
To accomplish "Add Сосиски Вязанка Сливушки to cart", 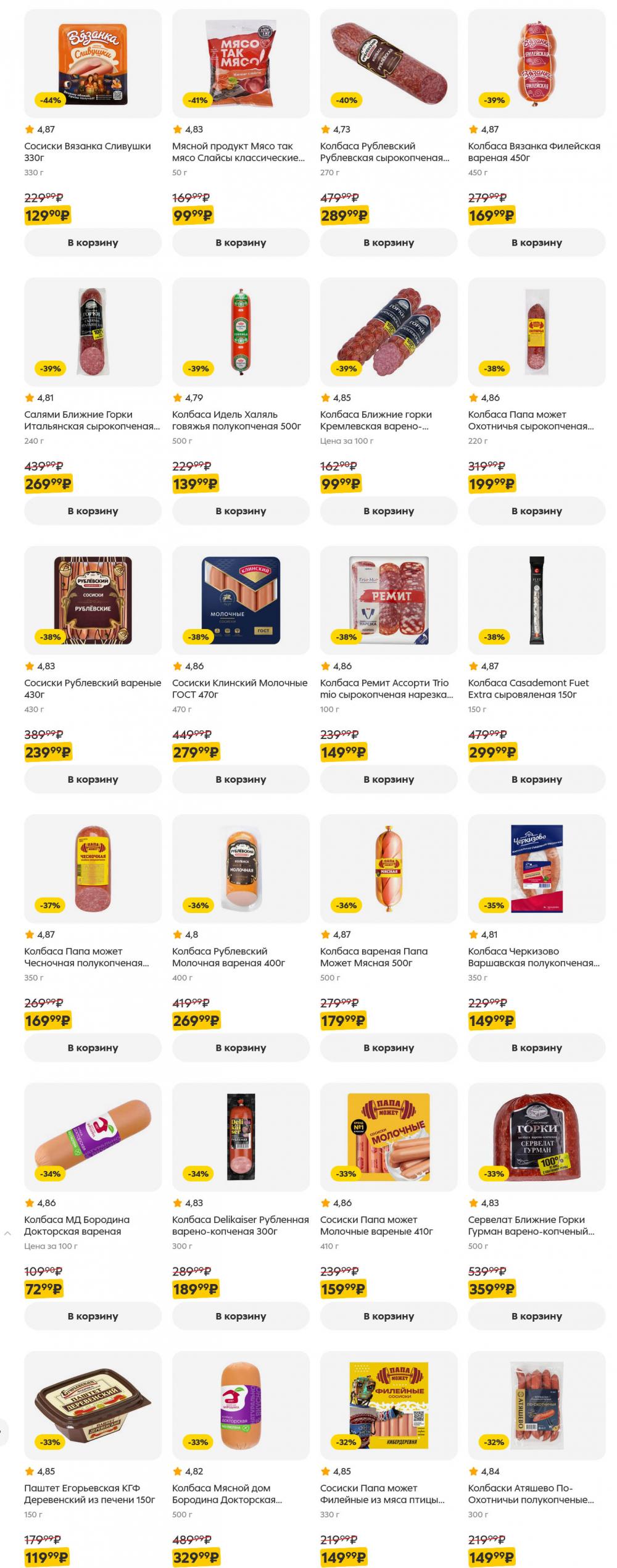I will point(93,243).
